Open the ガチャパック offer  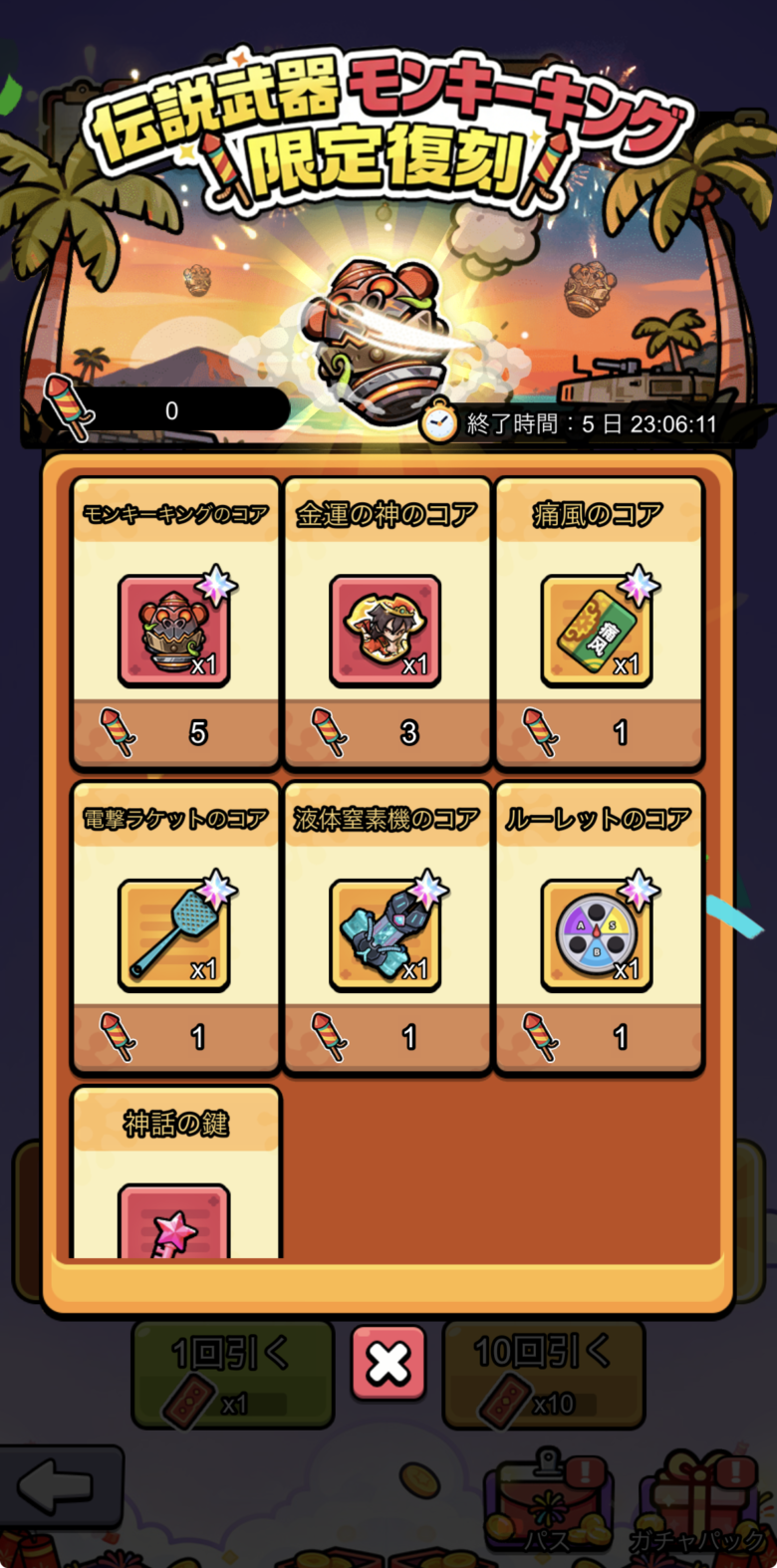697,1504
